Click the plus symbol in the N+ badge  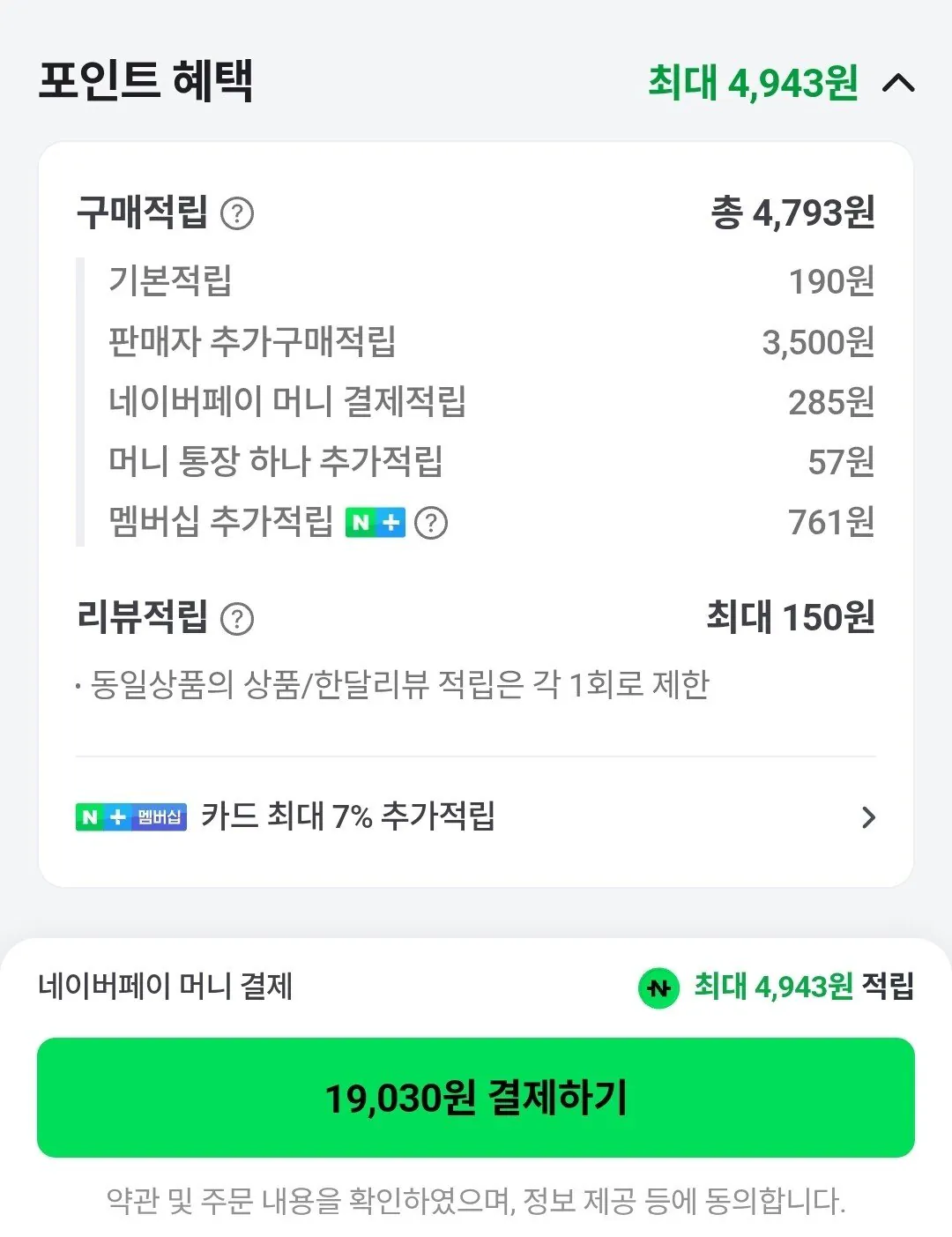[x=390, y=522]
